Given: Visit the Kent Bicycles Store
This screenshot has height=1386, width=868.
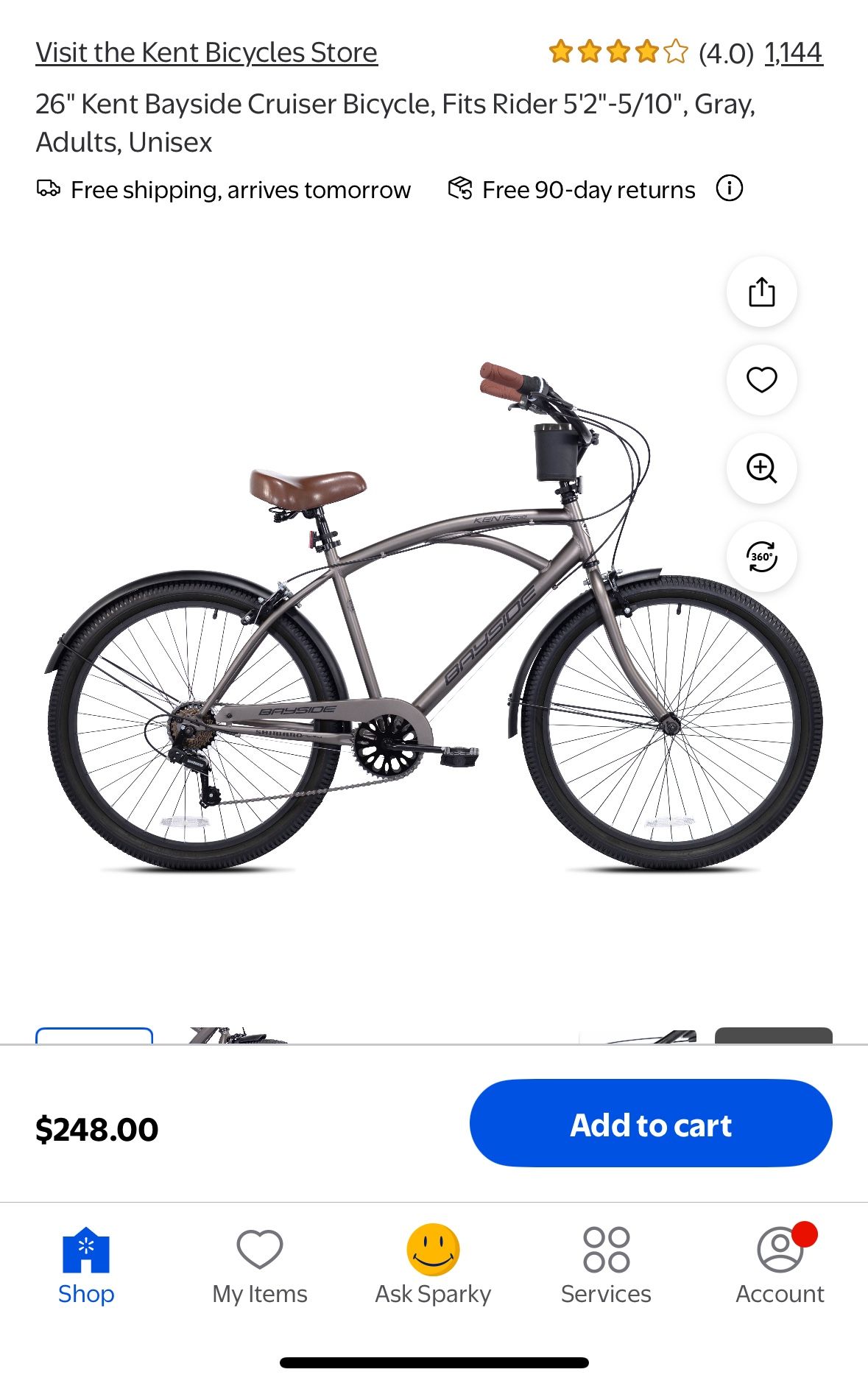Looking at the screenshot, I should tap(207, 52).
